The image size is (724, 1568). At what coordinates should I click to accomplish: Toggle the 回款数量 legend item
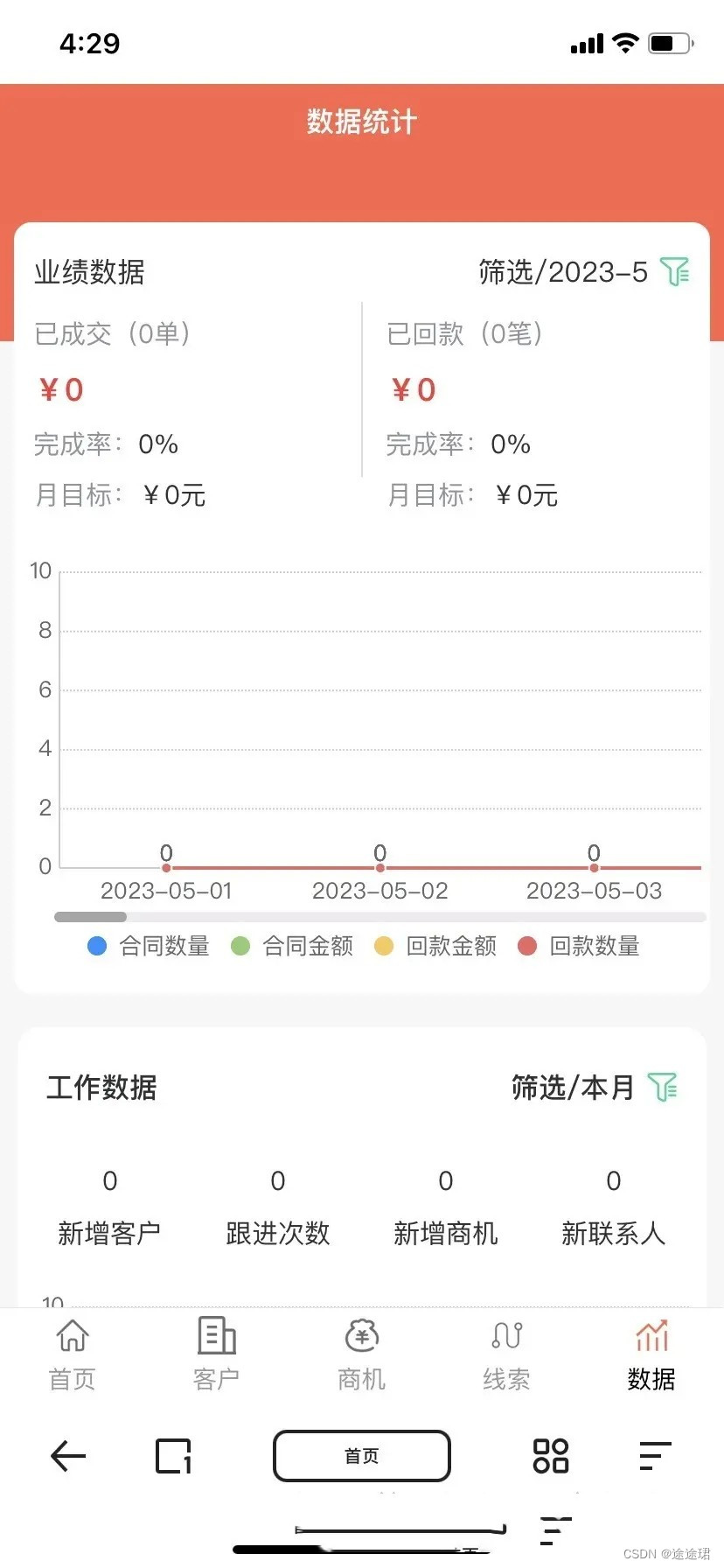579,946
